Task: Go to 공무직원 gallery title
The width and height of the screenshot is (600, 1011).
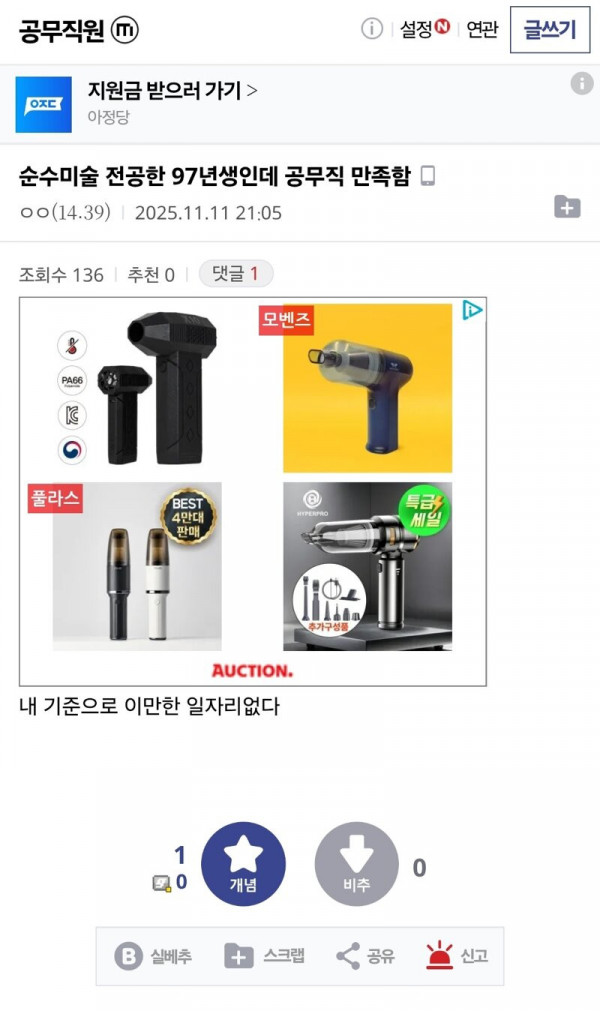Action: [62, 30]
